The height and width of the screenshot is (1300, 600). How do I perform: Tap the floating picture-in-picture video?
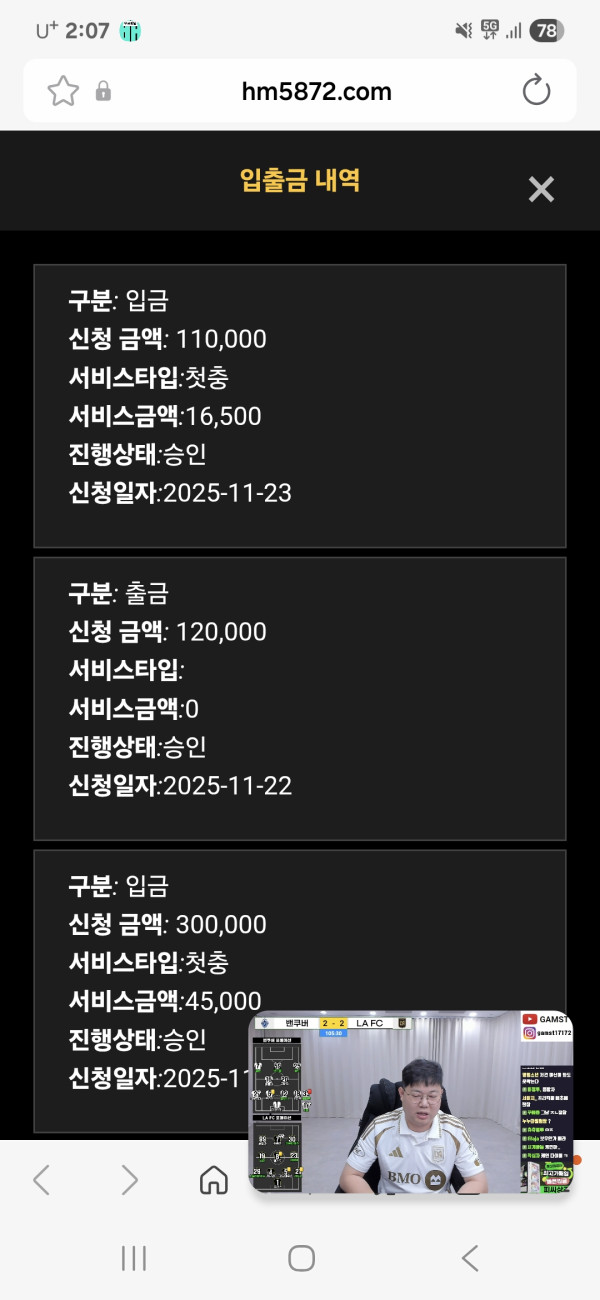(x=410, y=1103)
